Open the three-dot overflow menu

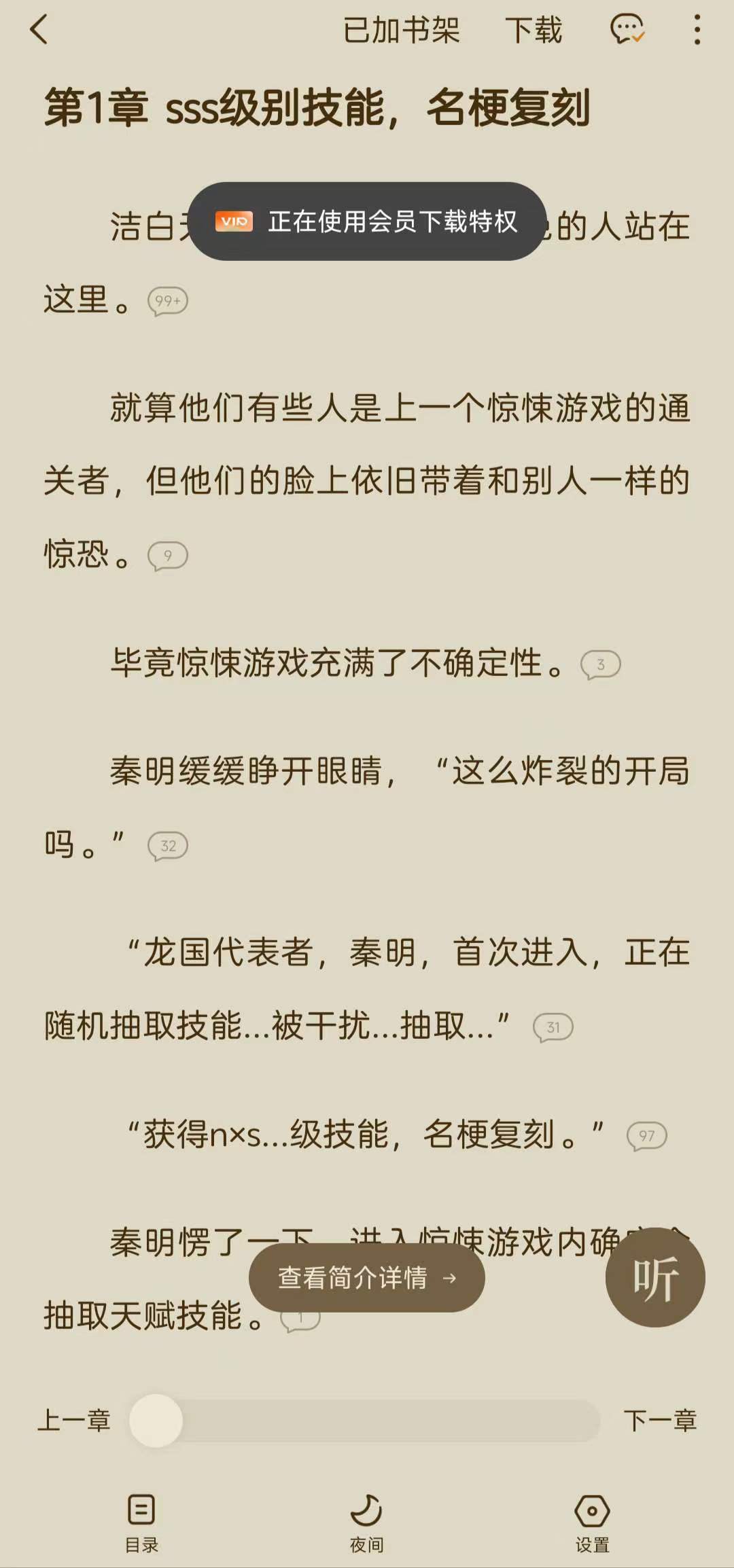click(697, 30)
